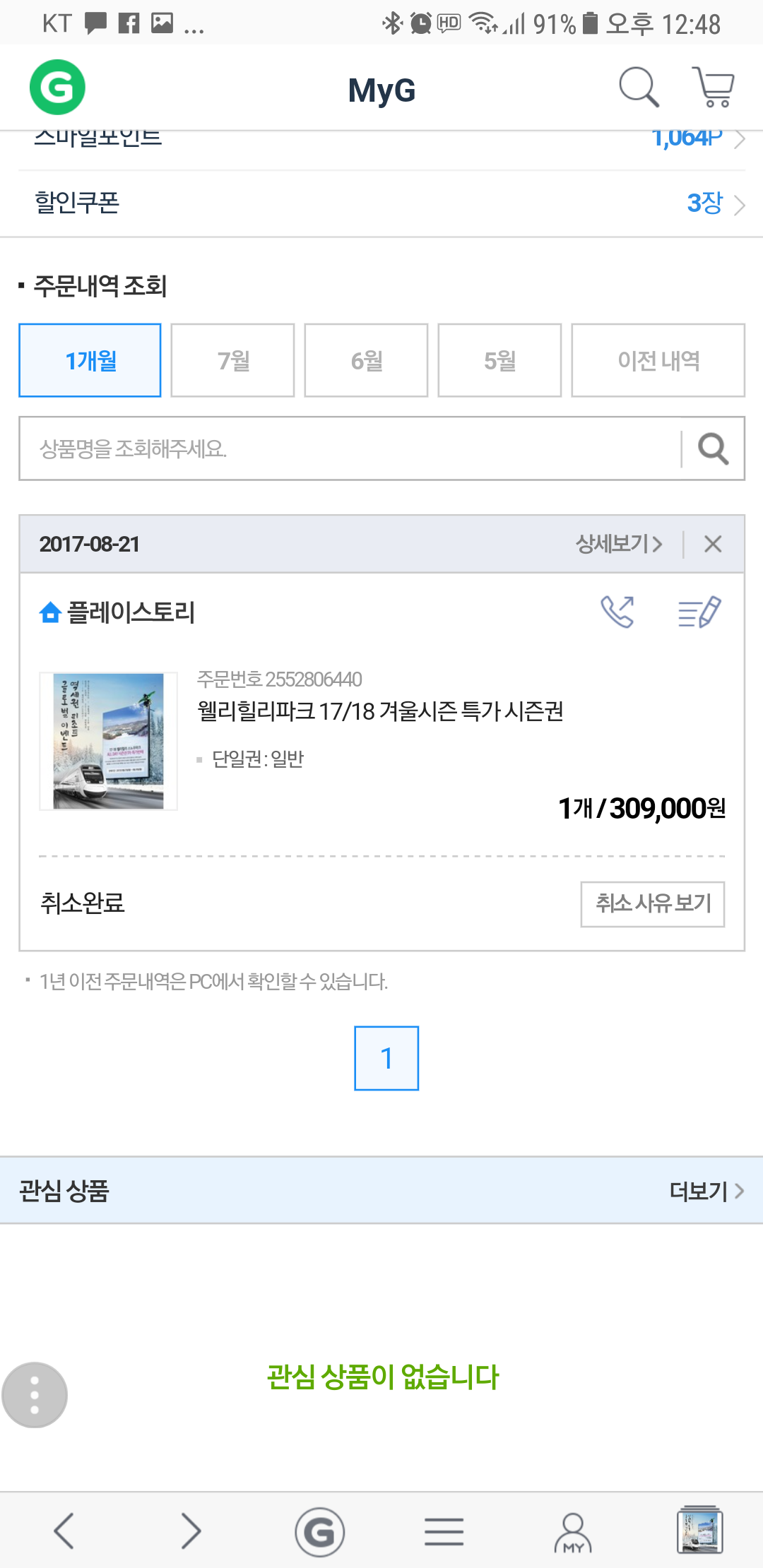The height and width of the screenshot is (1568, 763).
Task: Open the MY profile icon in bottom bar
Action: 573,1532
